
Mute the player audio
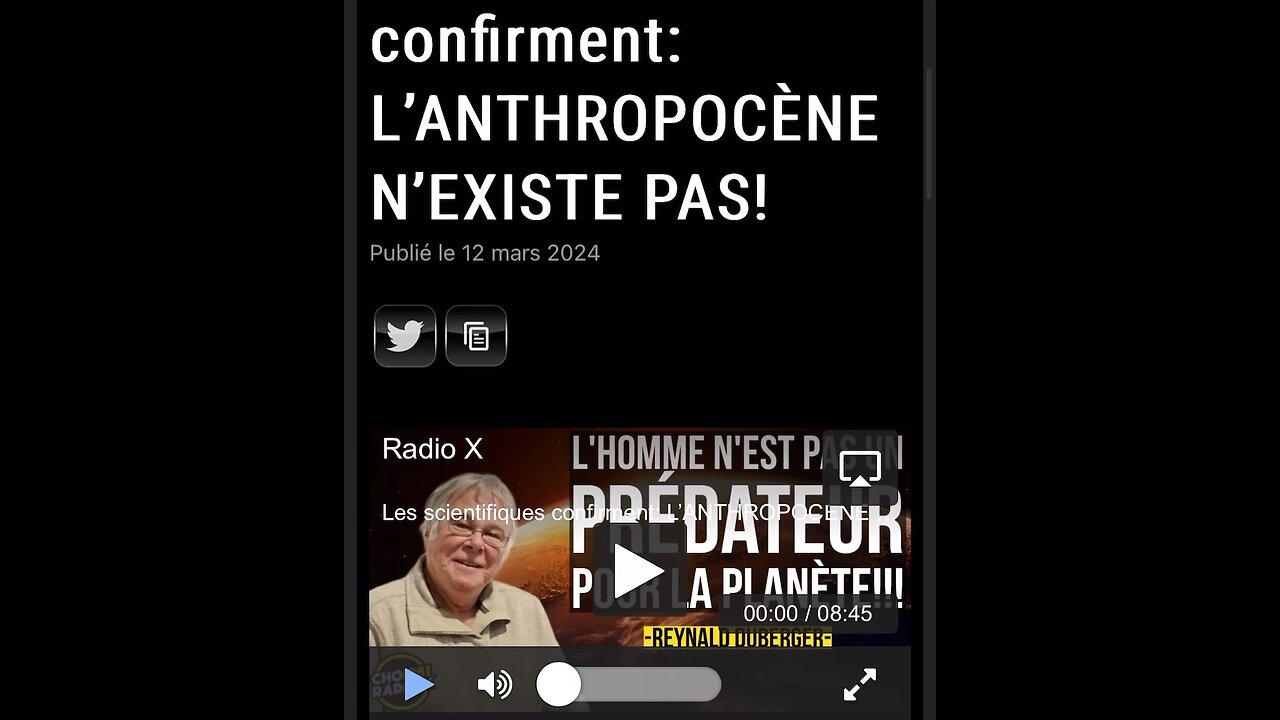coord(494,685)
